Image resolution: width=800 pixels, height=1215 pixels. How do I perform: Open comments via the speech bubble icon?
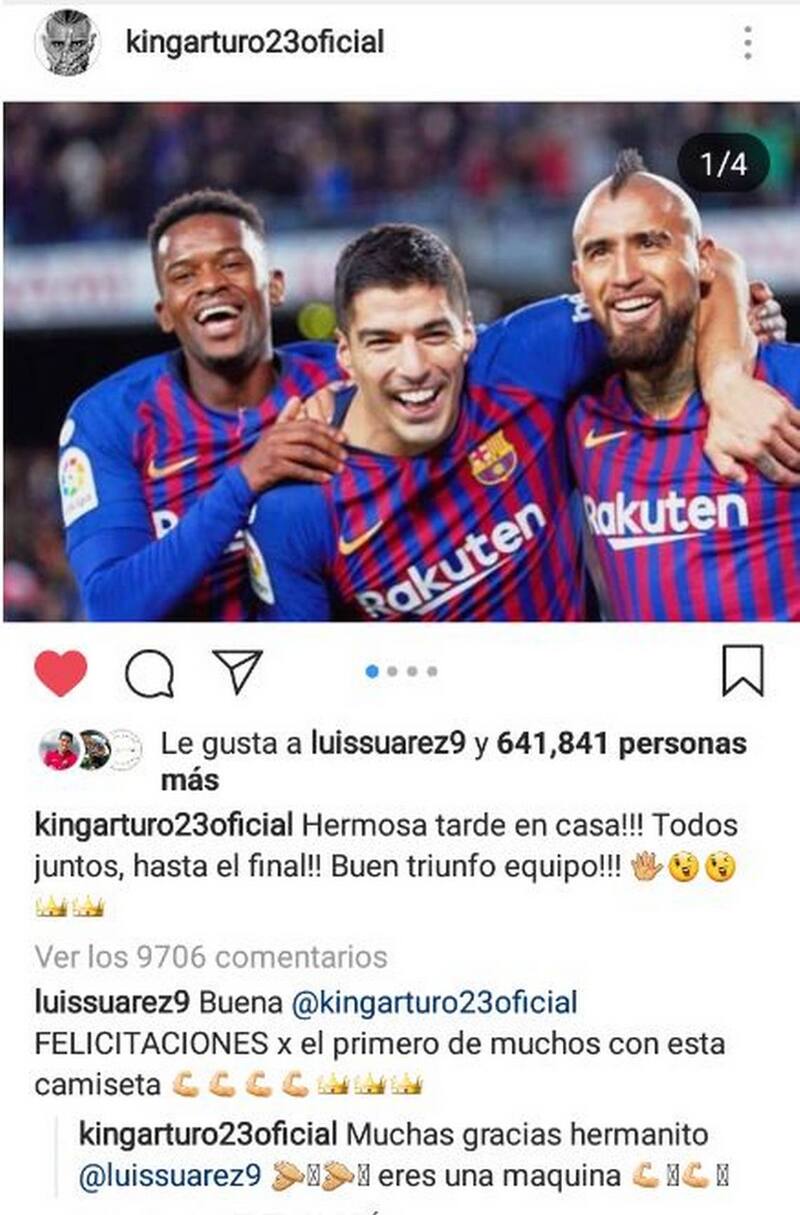150,674
